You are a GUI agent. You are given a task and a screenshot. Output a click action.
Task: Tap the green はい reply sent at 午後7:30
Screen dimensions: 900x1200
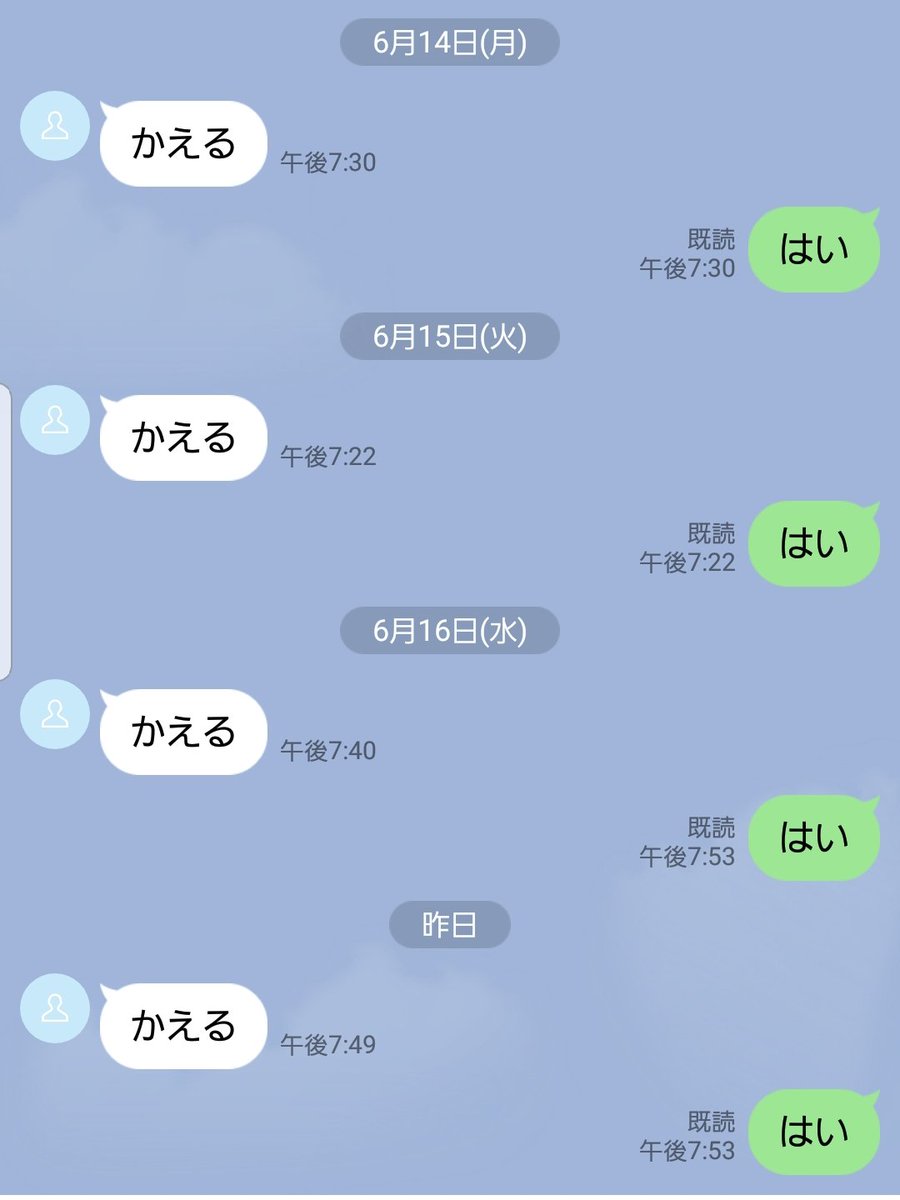814,249
